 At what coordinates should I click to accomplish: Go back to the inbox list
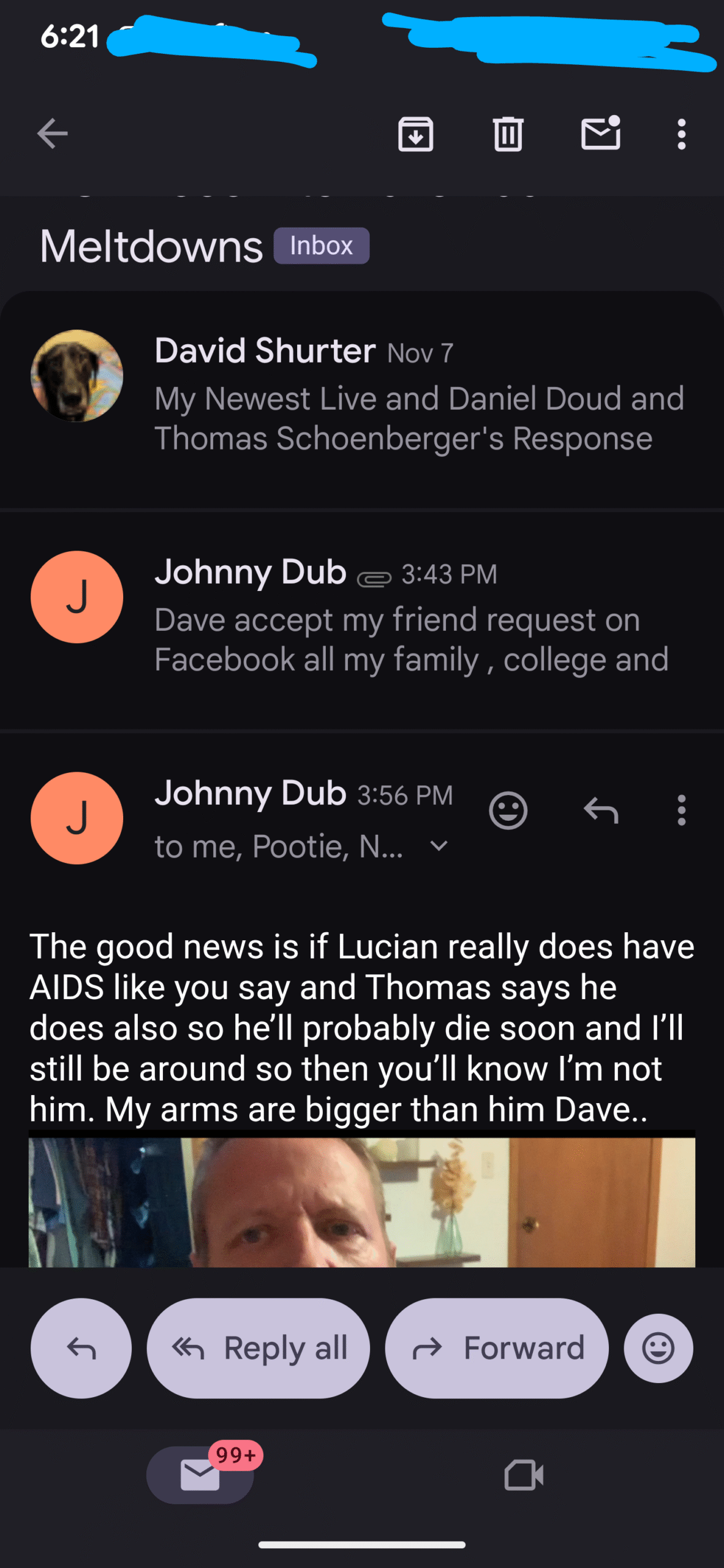52,134
